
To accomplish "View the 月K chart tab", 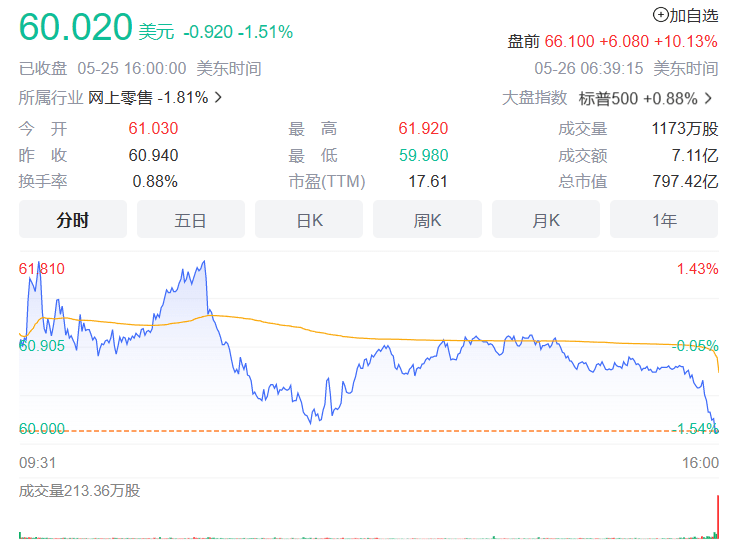I will pyautogui.click(x=545, y=220).
